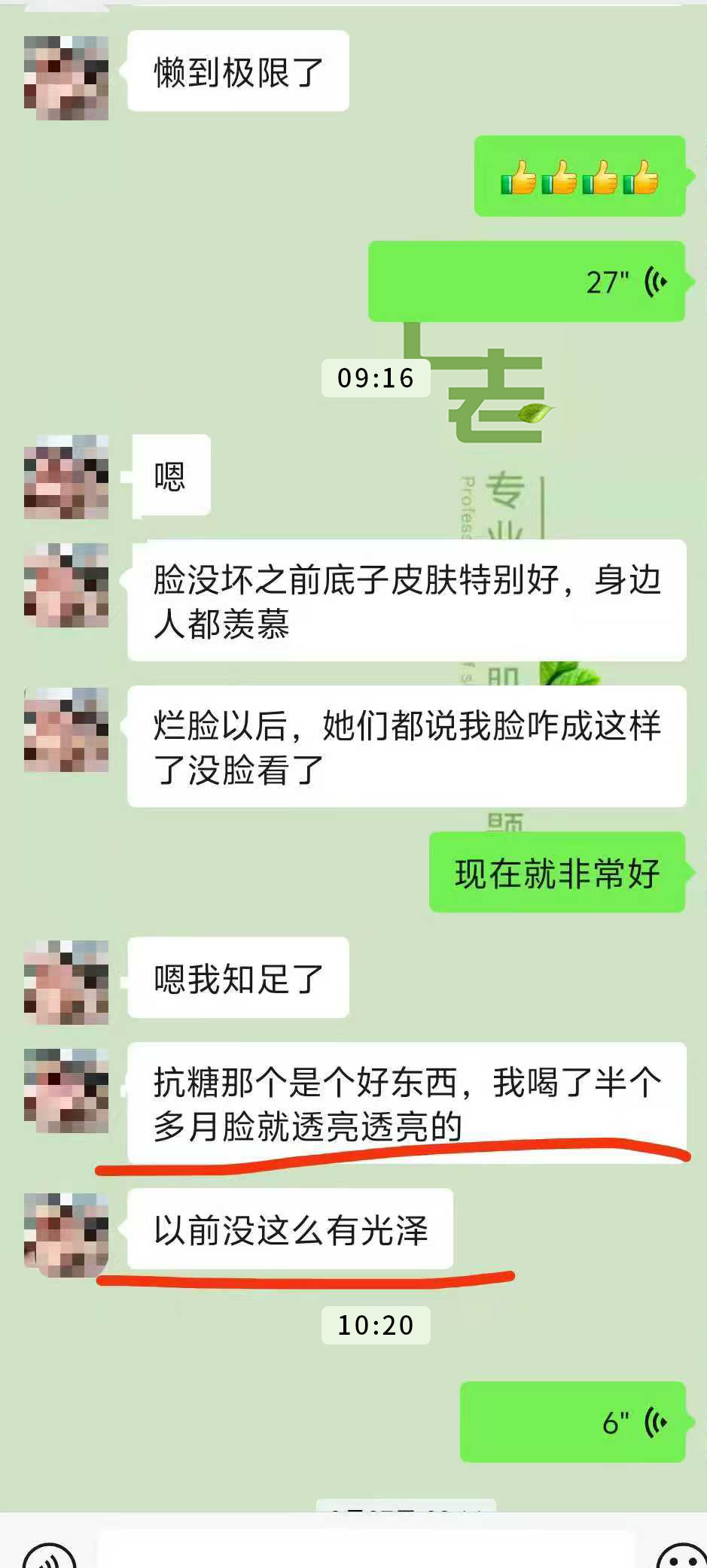Open the avatar beside 懒到极限了
The height and width of the screenshot is (1568, 707).
[x=66, y=77]
